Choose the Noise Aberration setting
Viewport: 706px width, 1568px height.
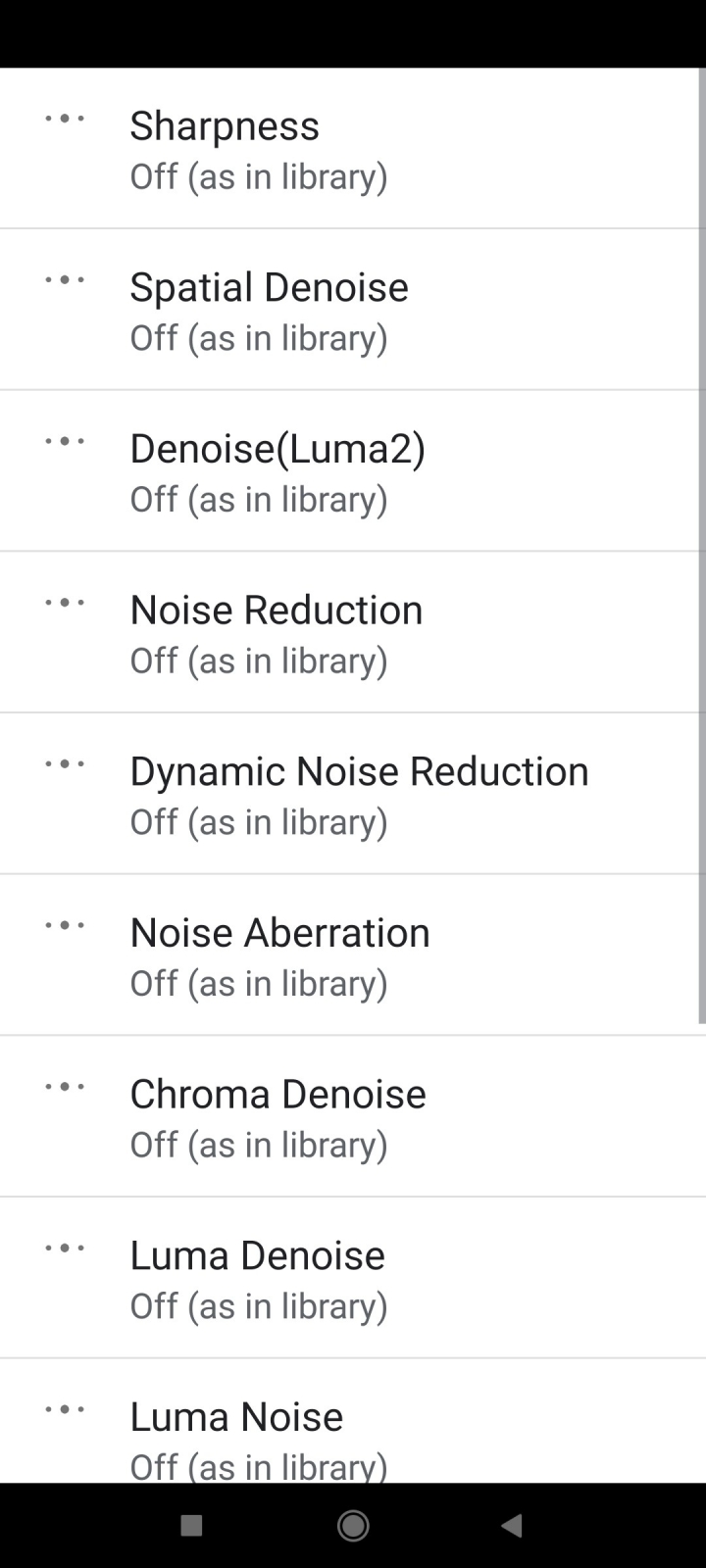pyautogui.click(x=353, y=955)
